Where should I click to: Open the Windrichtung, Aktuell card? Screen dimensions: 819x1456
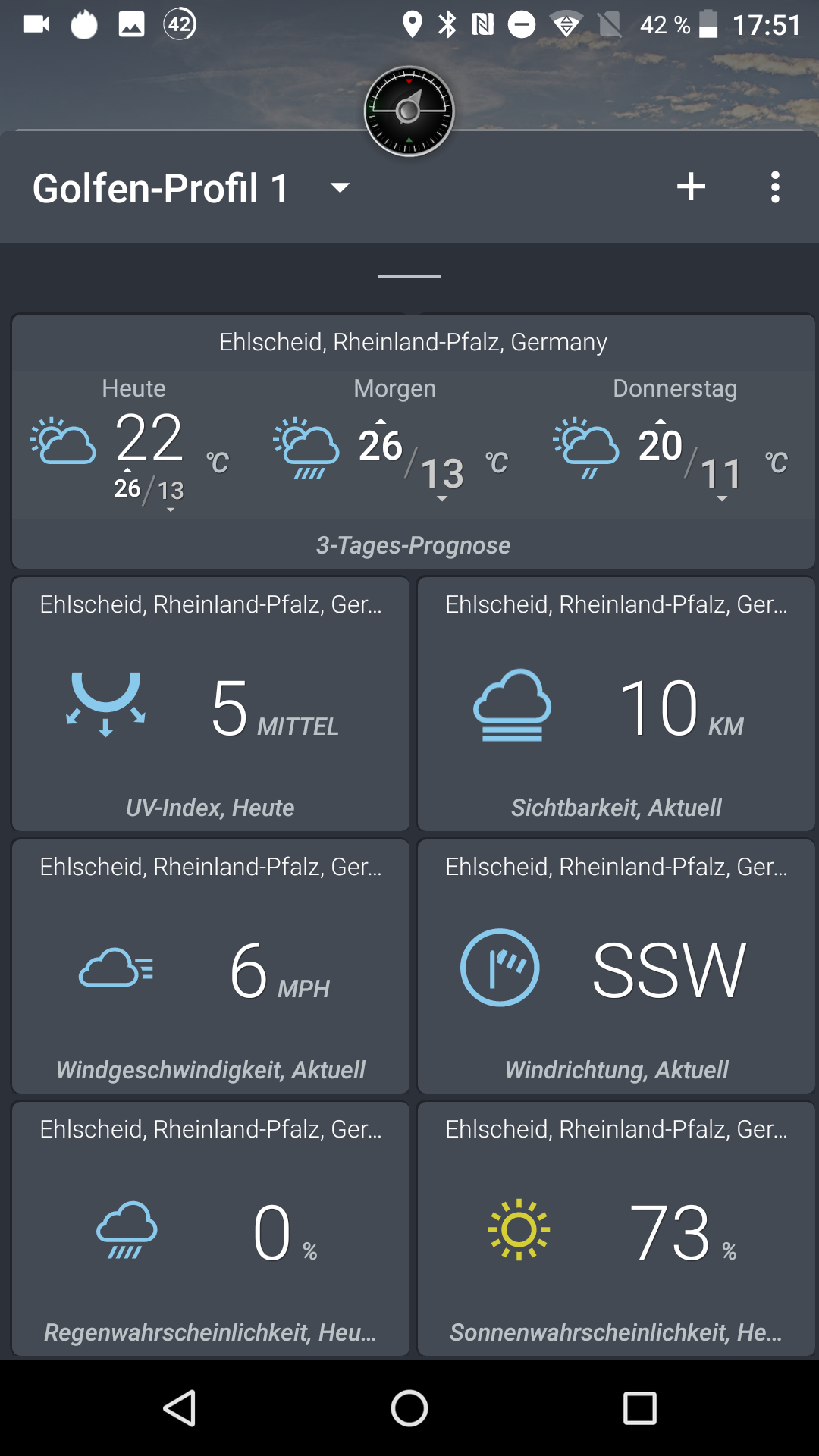pyautogui.click(x=616, y=967)
